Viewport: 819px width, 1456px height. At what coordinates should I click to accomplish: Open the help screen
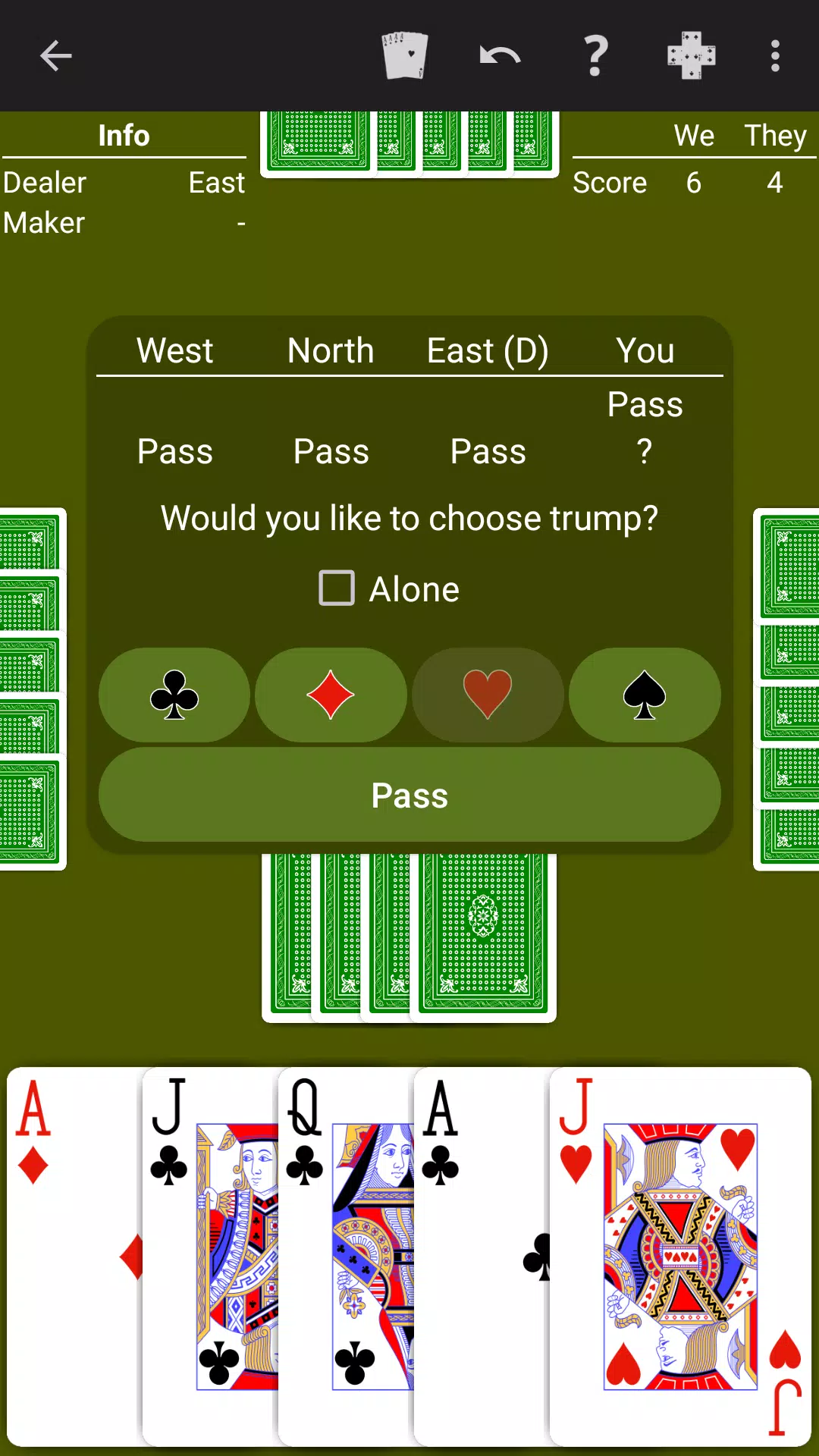595,55
